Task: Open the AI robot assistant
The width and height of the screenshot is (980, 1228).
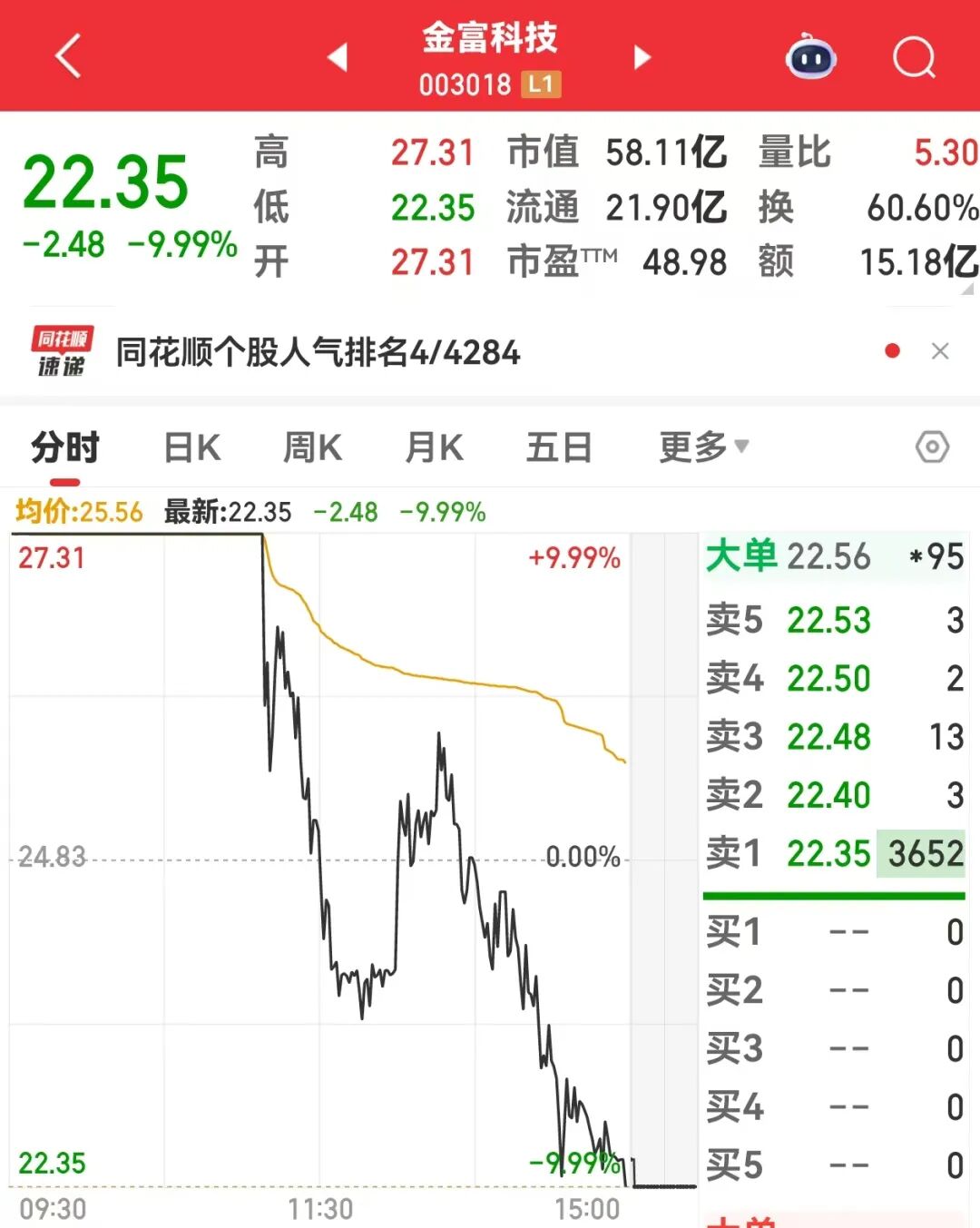Action: tap(810, 57)
